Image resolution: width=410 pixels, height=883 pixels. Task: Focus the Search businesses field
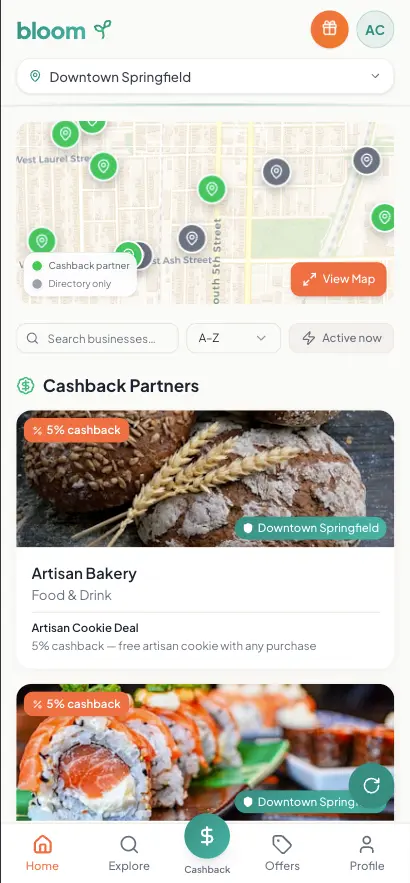[x=97, y=338]
